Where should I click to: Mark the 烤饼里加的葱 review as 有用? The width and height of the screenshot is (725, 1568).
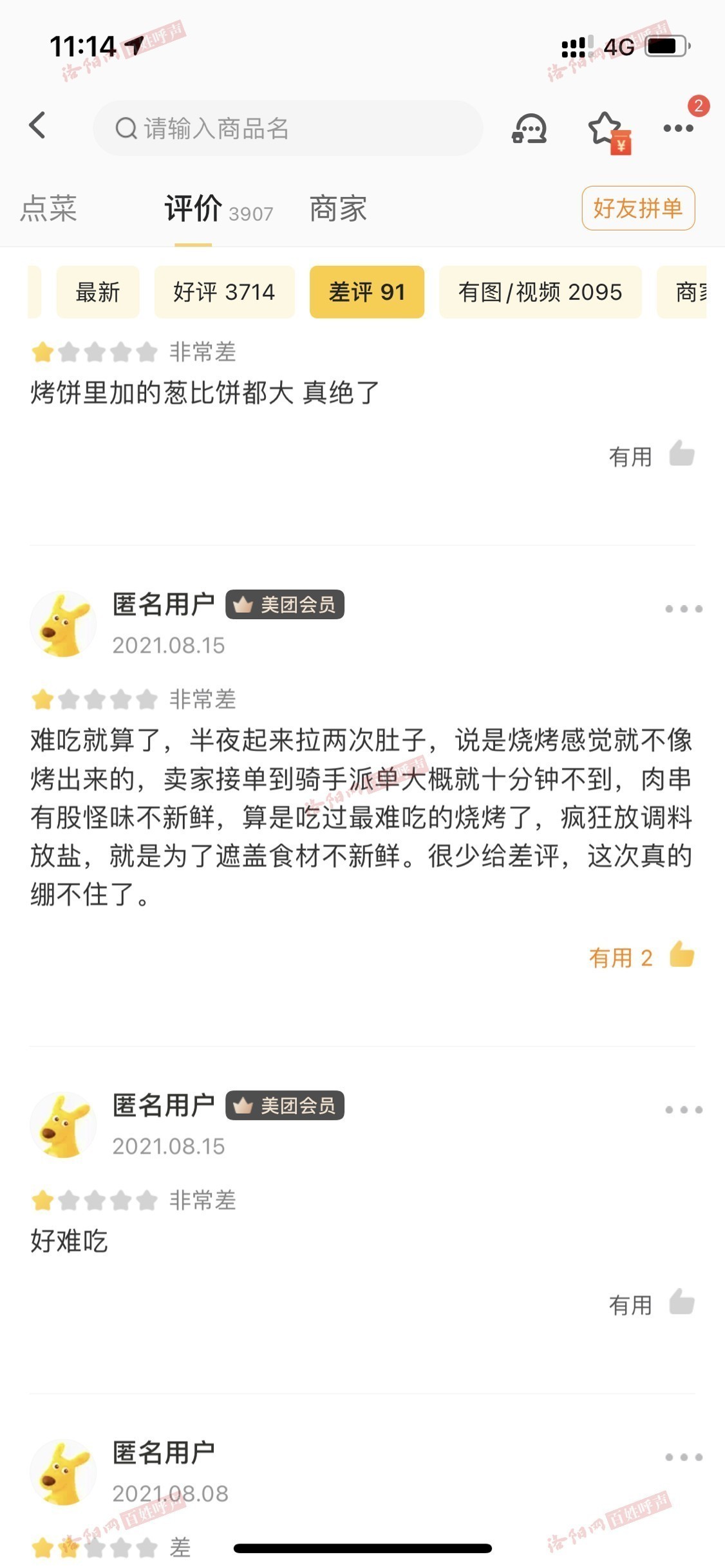652,456
